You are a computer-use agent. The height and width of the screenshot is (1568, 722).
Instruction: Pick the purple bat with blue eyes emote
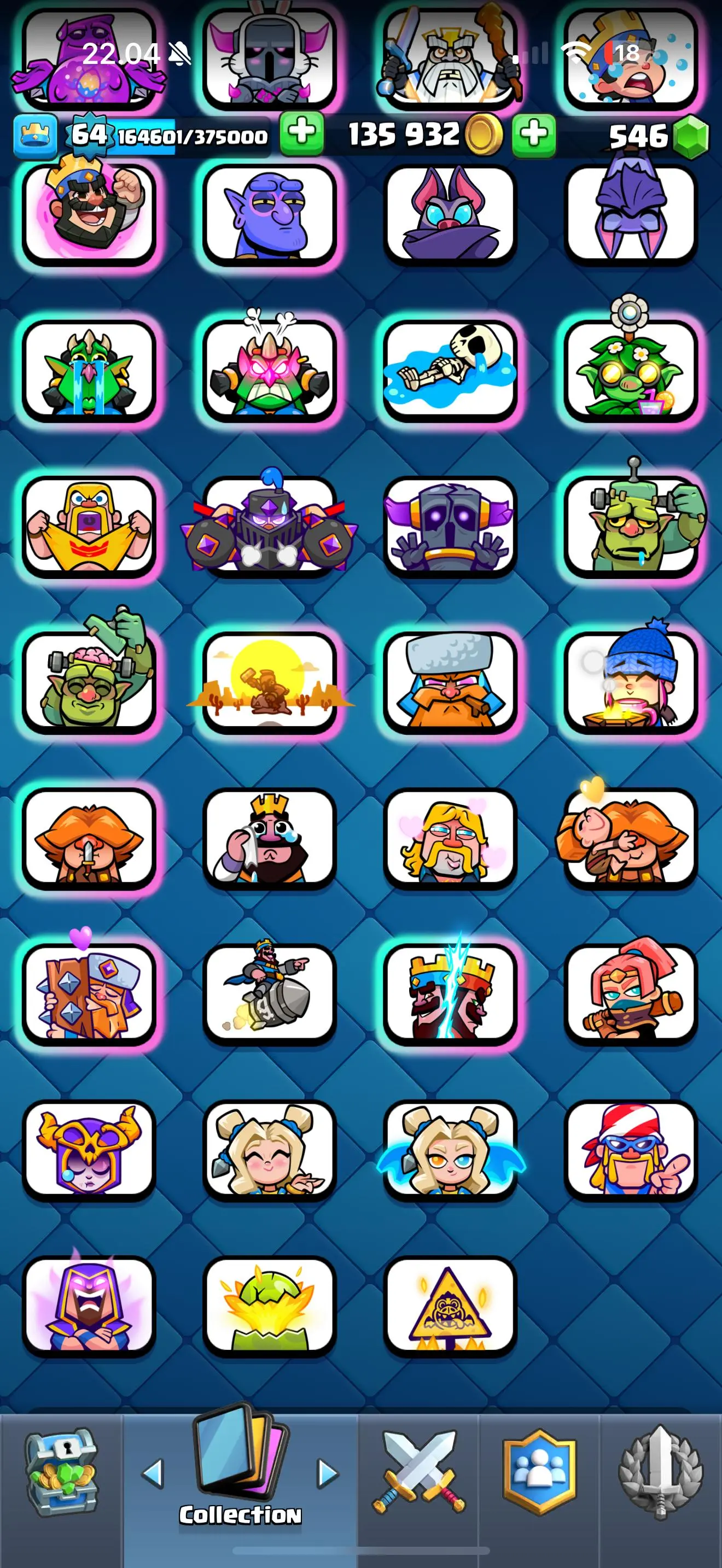click(x=450, y=214)
